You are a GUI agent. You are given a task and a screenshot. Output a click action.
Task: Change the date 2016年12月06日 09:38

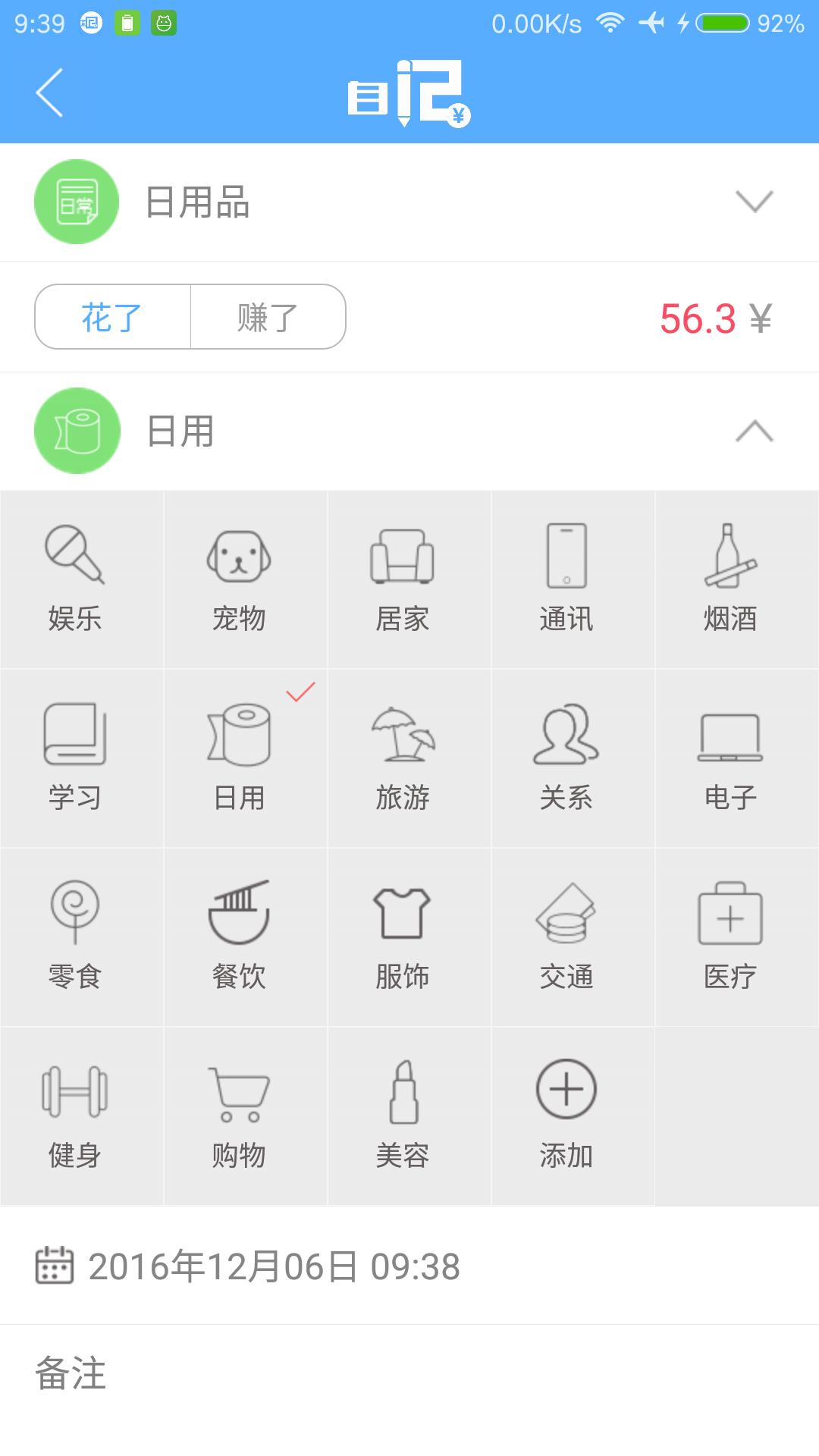pyautogui.click(x=273, y=1266)
